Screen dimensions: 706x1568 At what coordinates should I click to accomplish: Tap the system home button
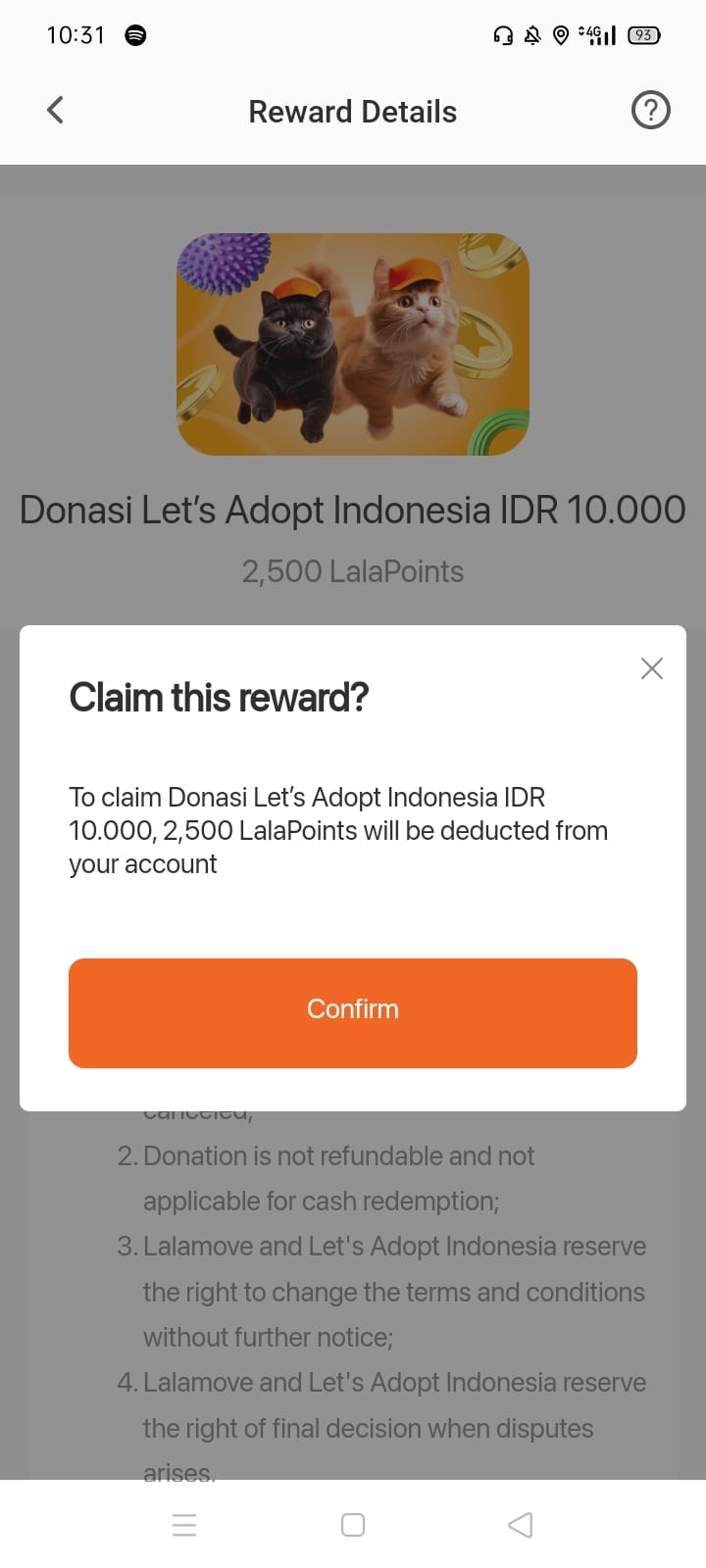tap(353, 1525)
